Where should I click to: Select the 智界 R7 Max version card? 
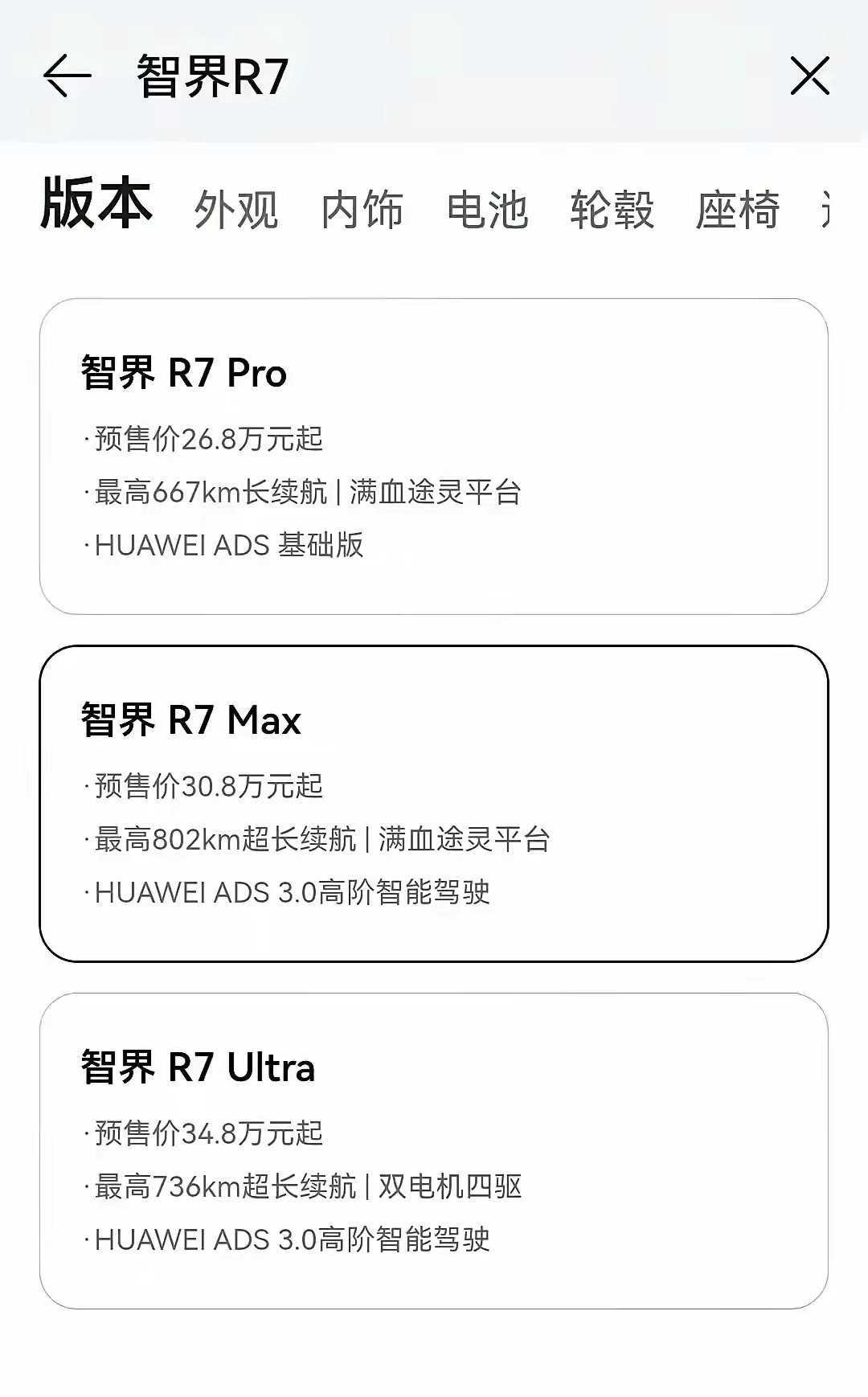click(434, 804)
